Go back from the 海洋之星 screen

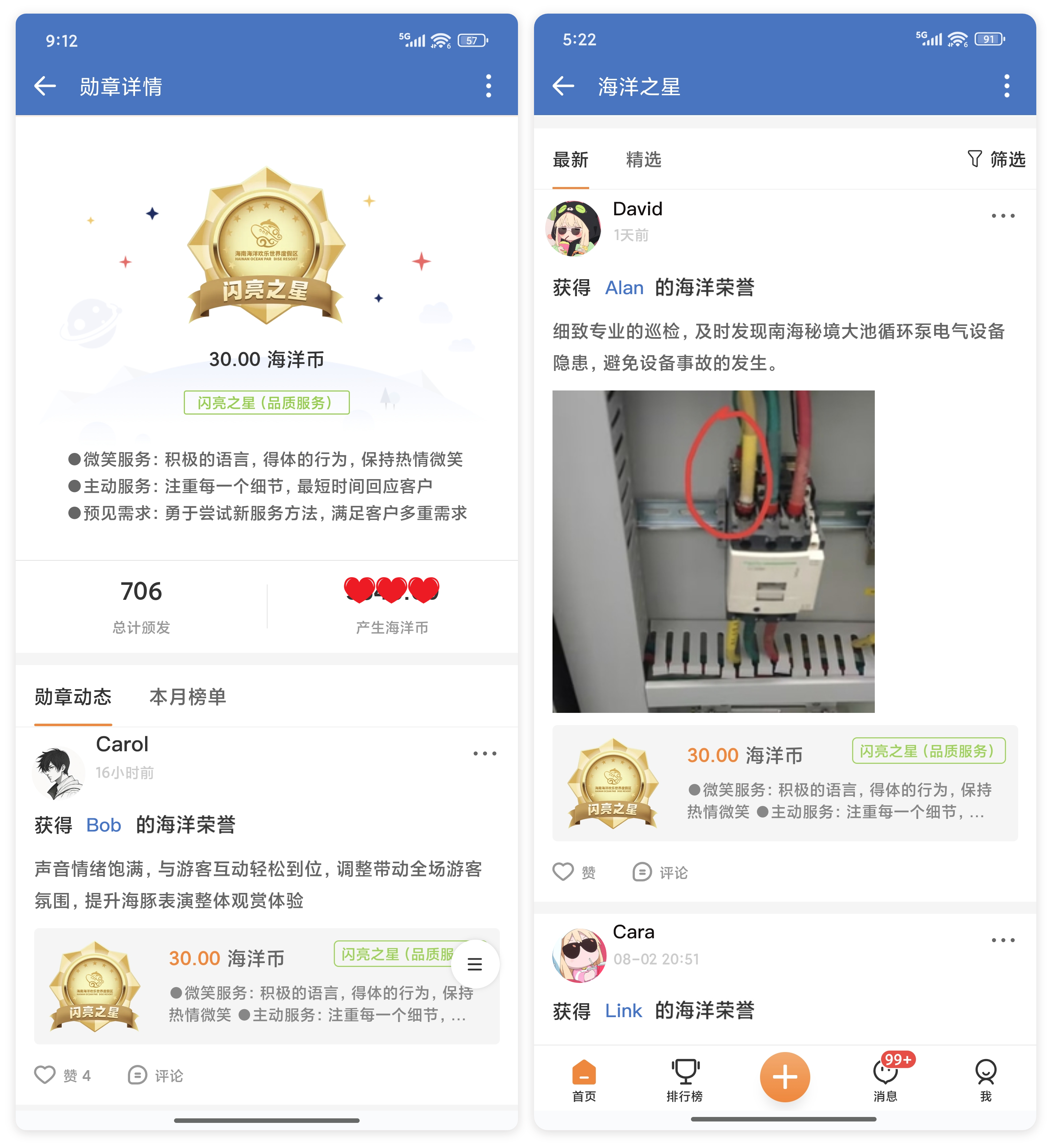(563, 87)
